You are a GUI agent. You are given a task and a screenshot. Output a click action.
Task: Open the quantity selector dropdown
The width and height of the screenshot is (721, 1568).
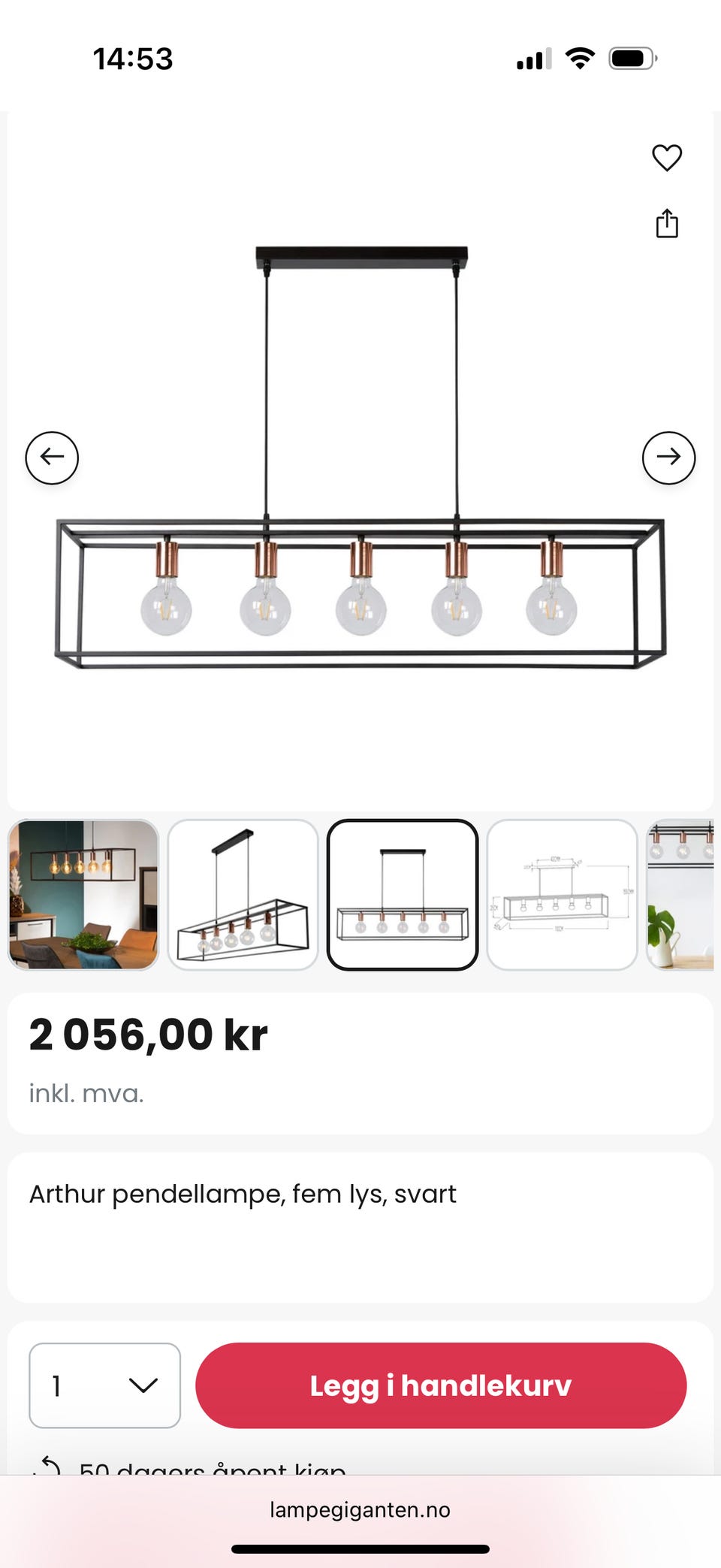pyautogui.click(x=104, y=1386)
